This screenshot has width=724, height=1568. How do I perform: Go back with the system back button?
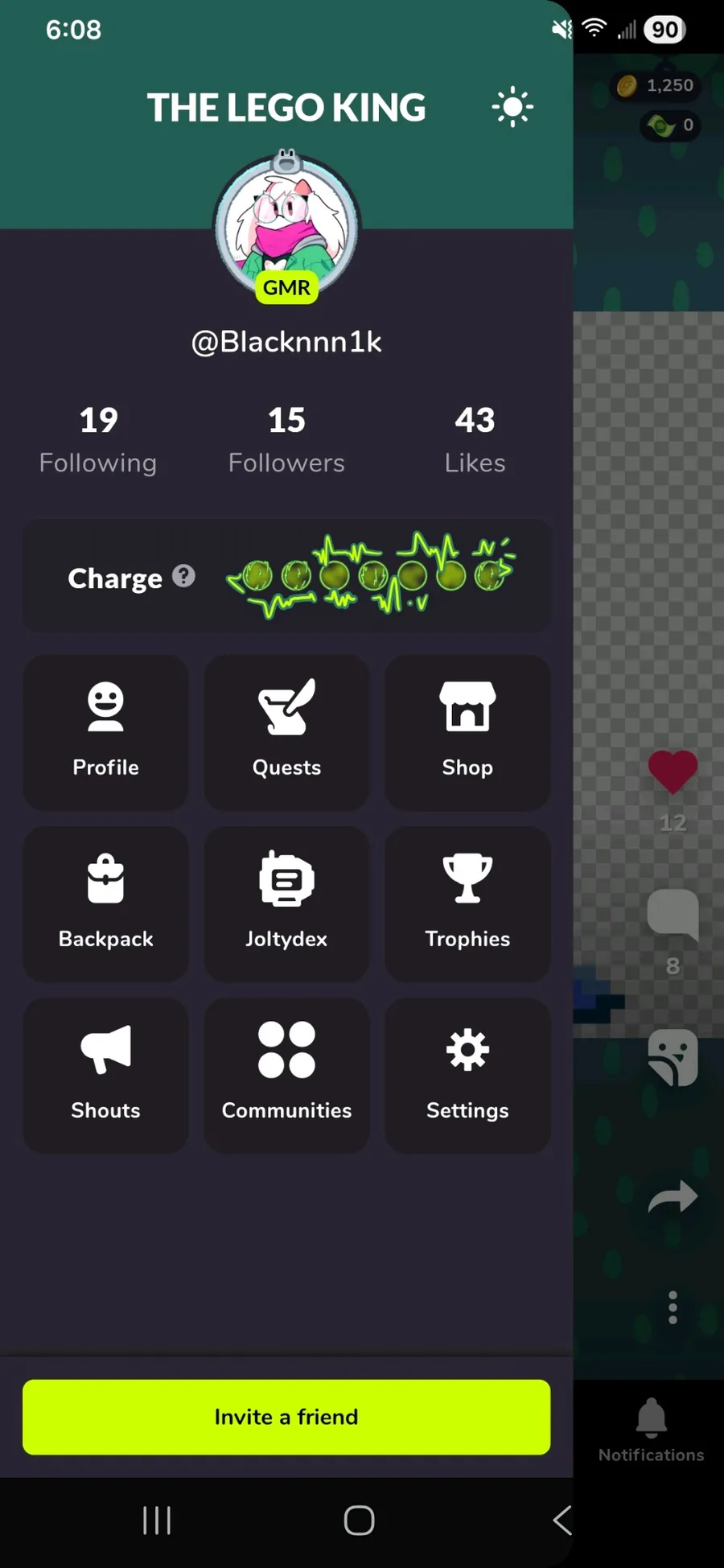pos(562,1520)
